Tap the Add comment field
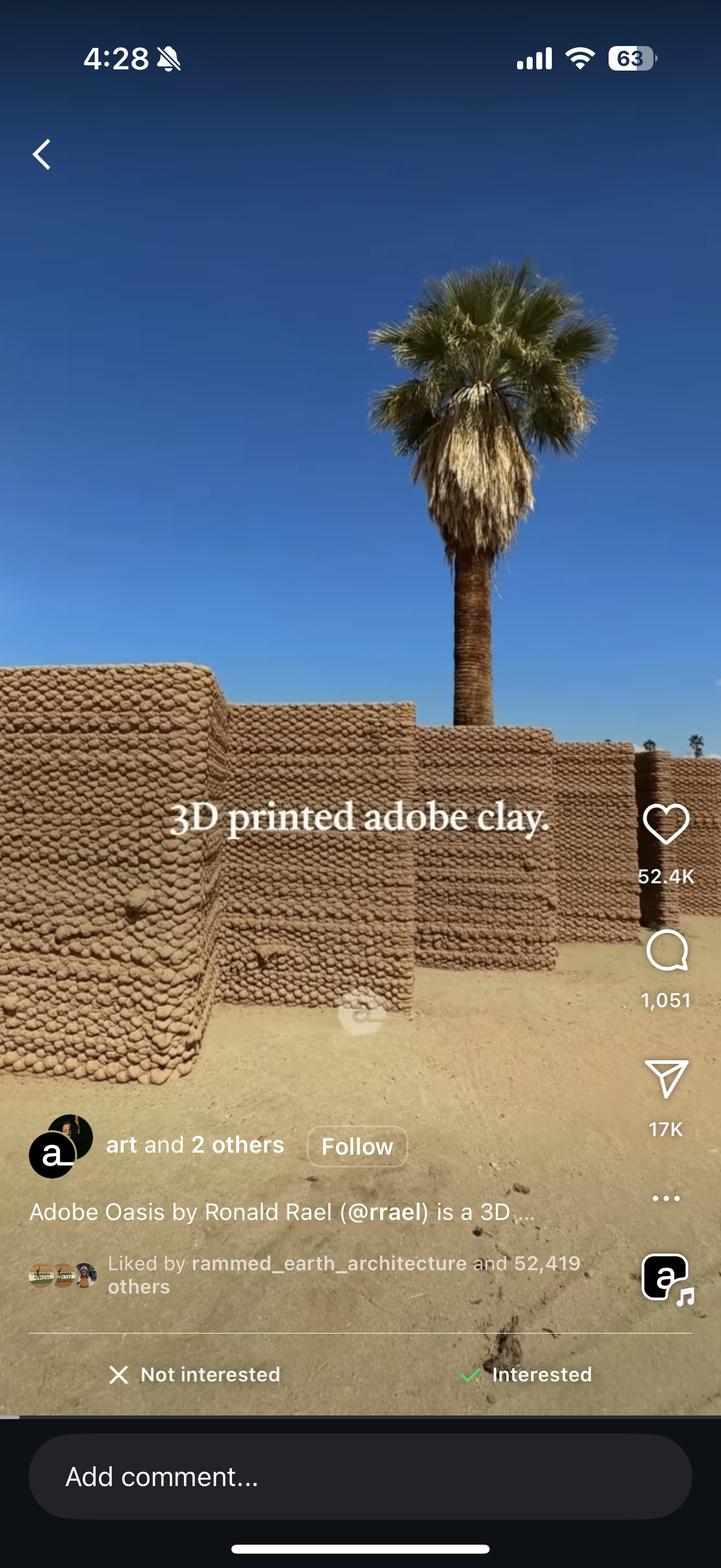 click(x=360, y=1477)
